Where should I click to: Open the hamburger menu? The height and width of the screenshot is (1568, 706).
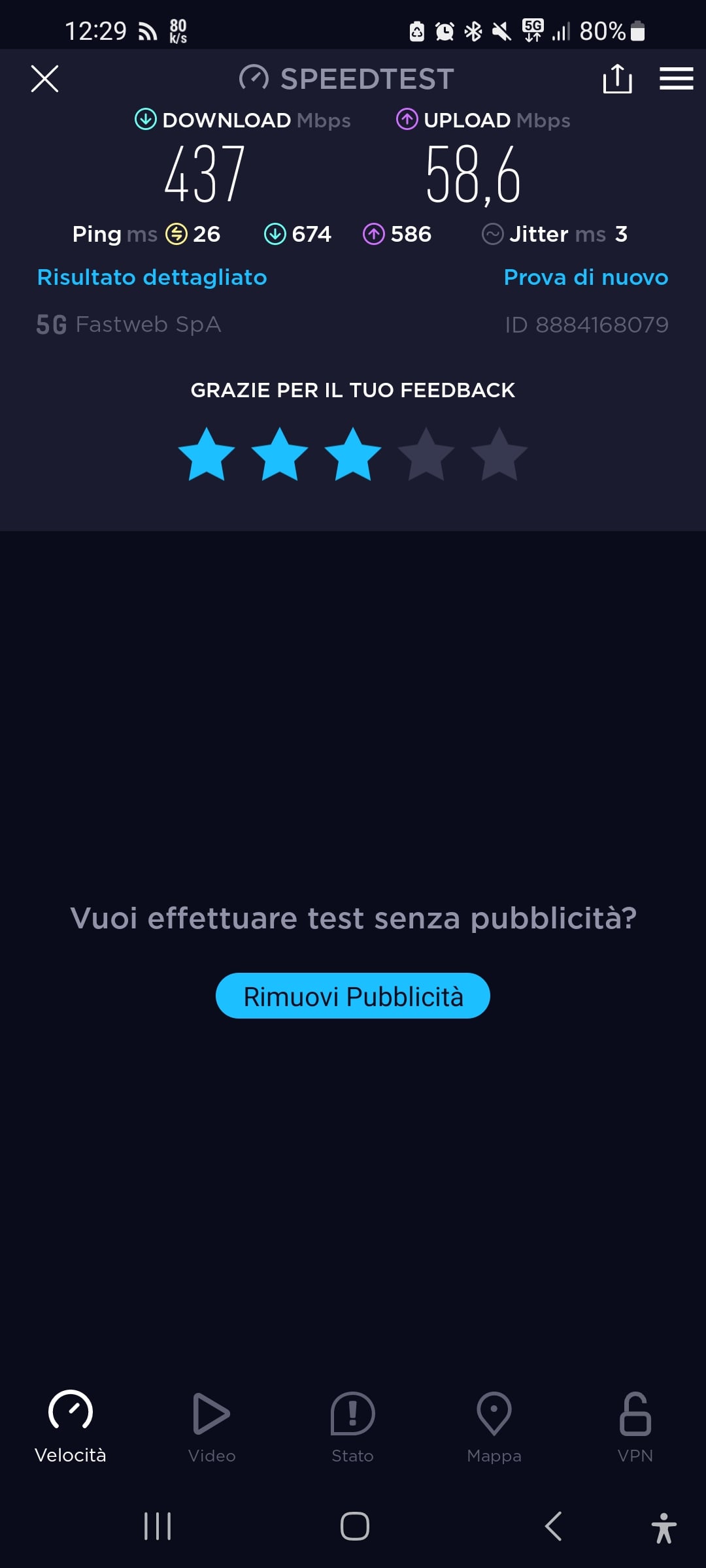[x=676, y=79]
